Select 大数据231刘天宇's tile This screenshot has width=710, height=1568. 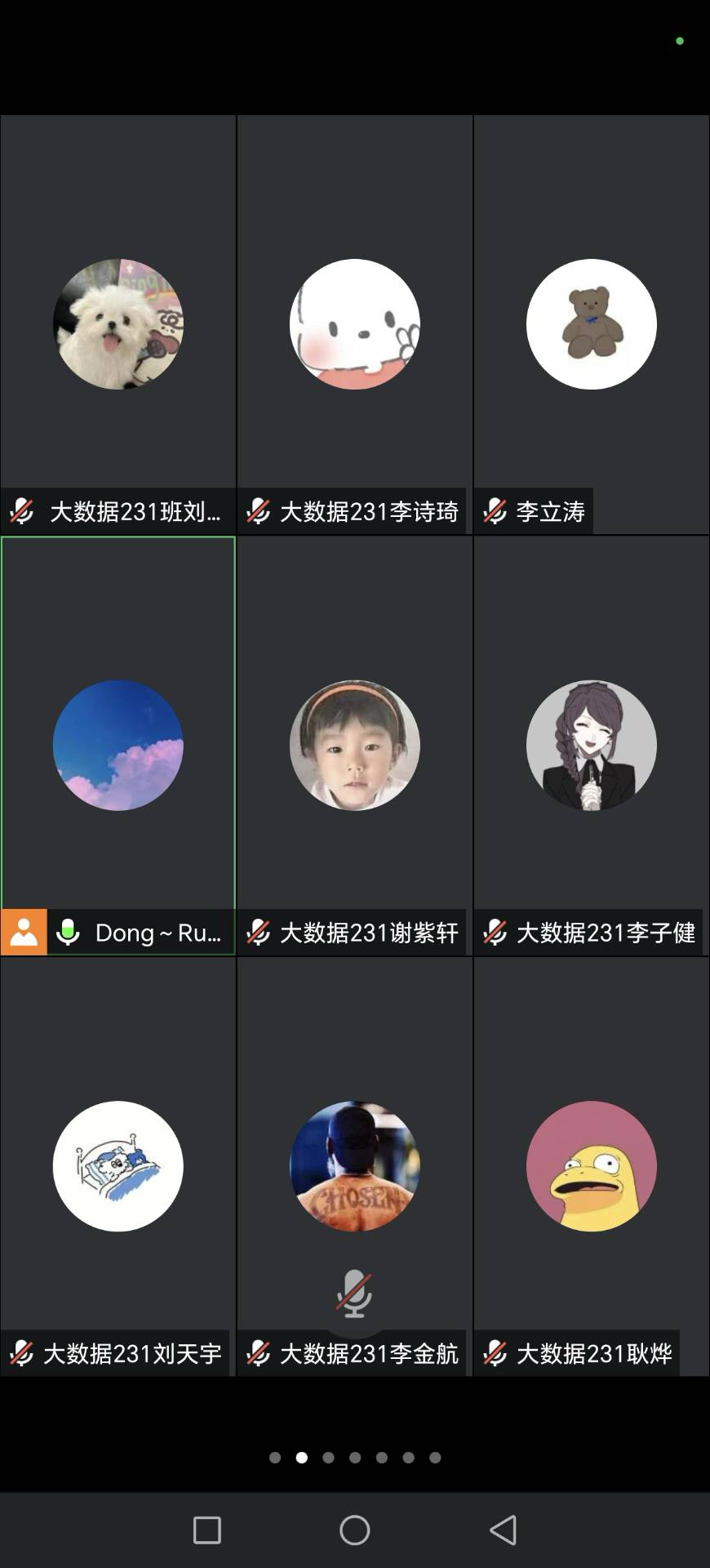click(x=118, y=1165)
